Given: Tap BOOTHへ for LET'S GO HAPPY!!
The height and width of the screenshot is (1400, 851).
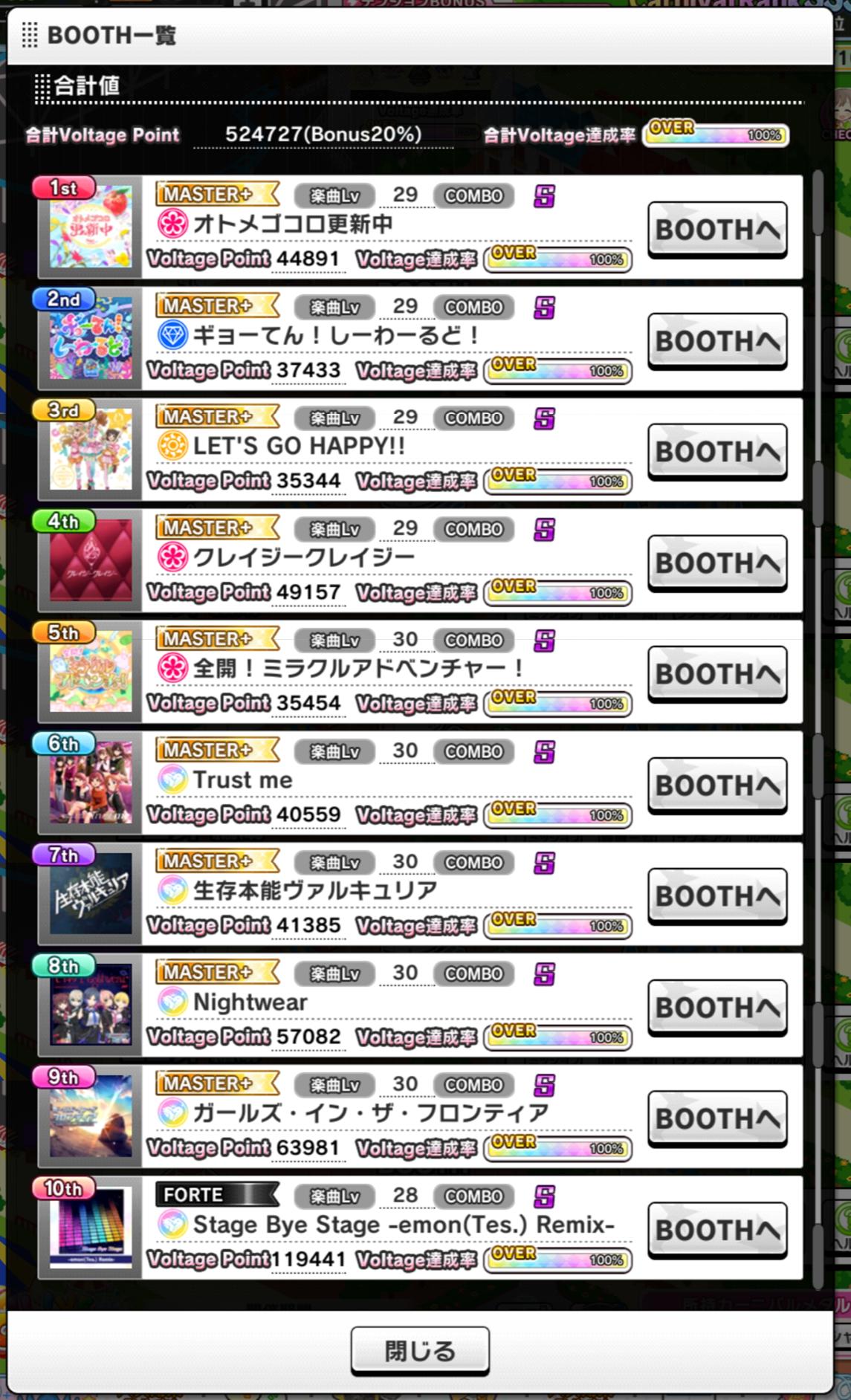Looking at the screenshot, I should 716,452.
